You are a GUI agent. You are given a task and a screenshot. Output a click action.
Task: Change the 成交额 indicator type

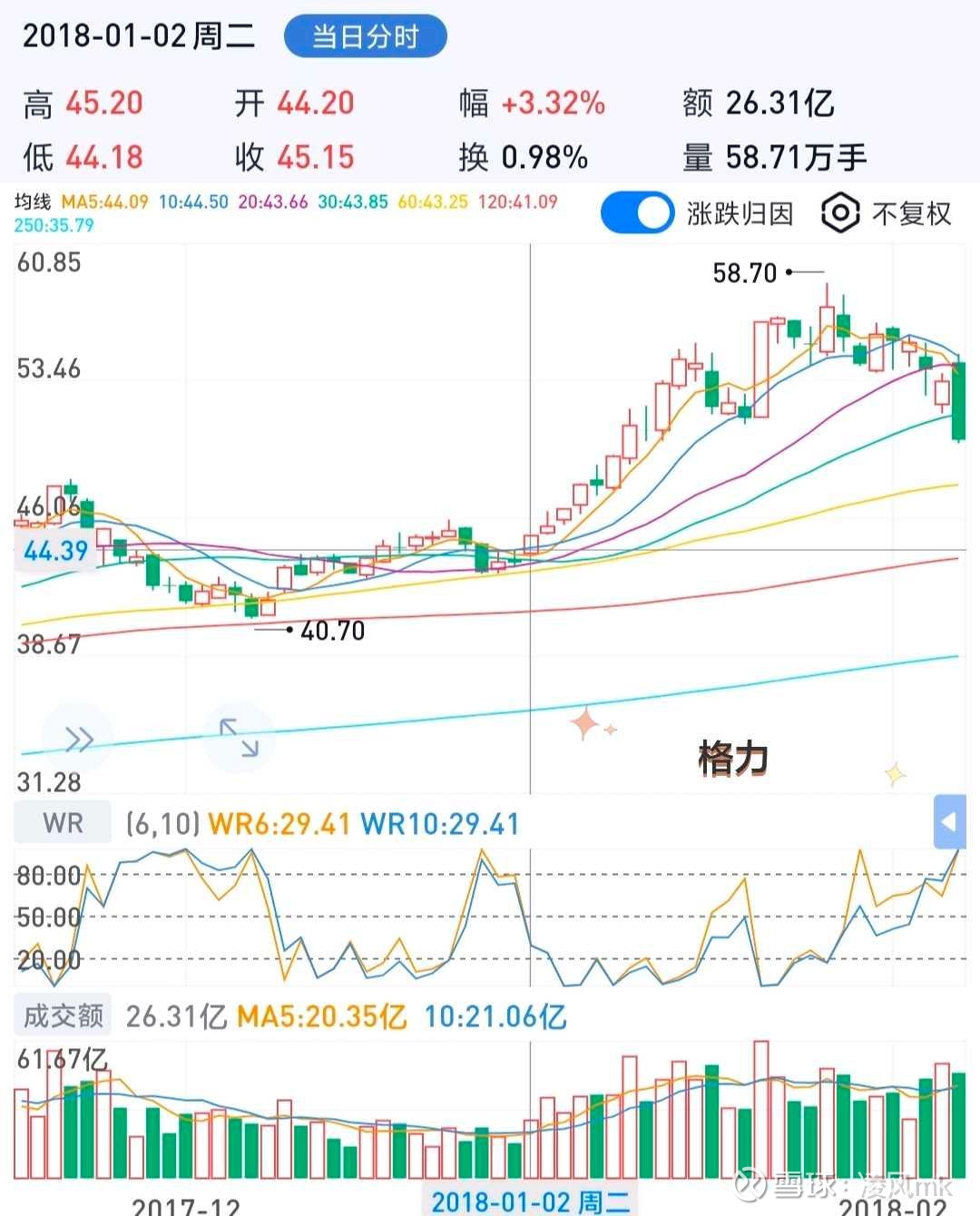(x=64, y=1015)
